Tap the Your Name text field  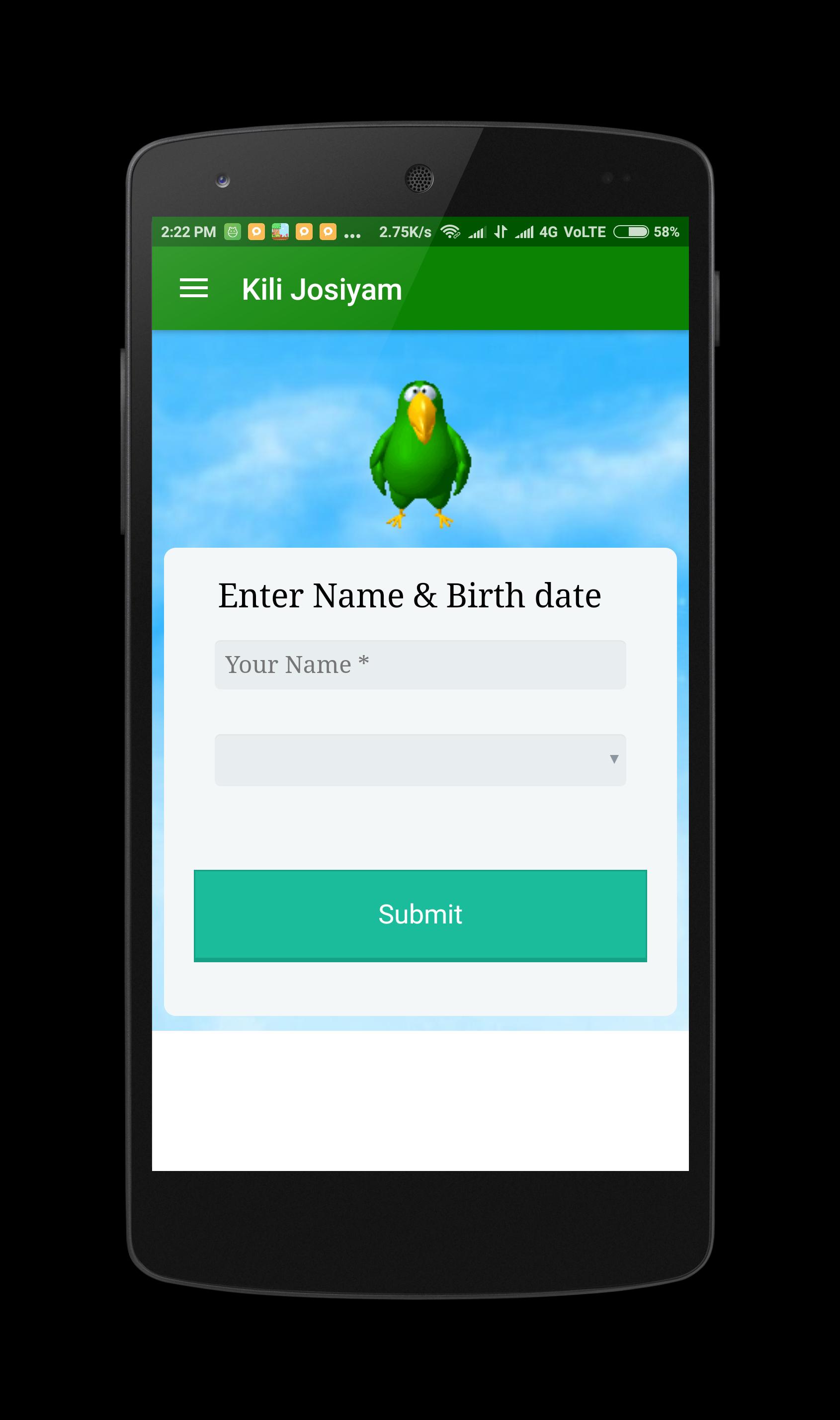point(420,665)
